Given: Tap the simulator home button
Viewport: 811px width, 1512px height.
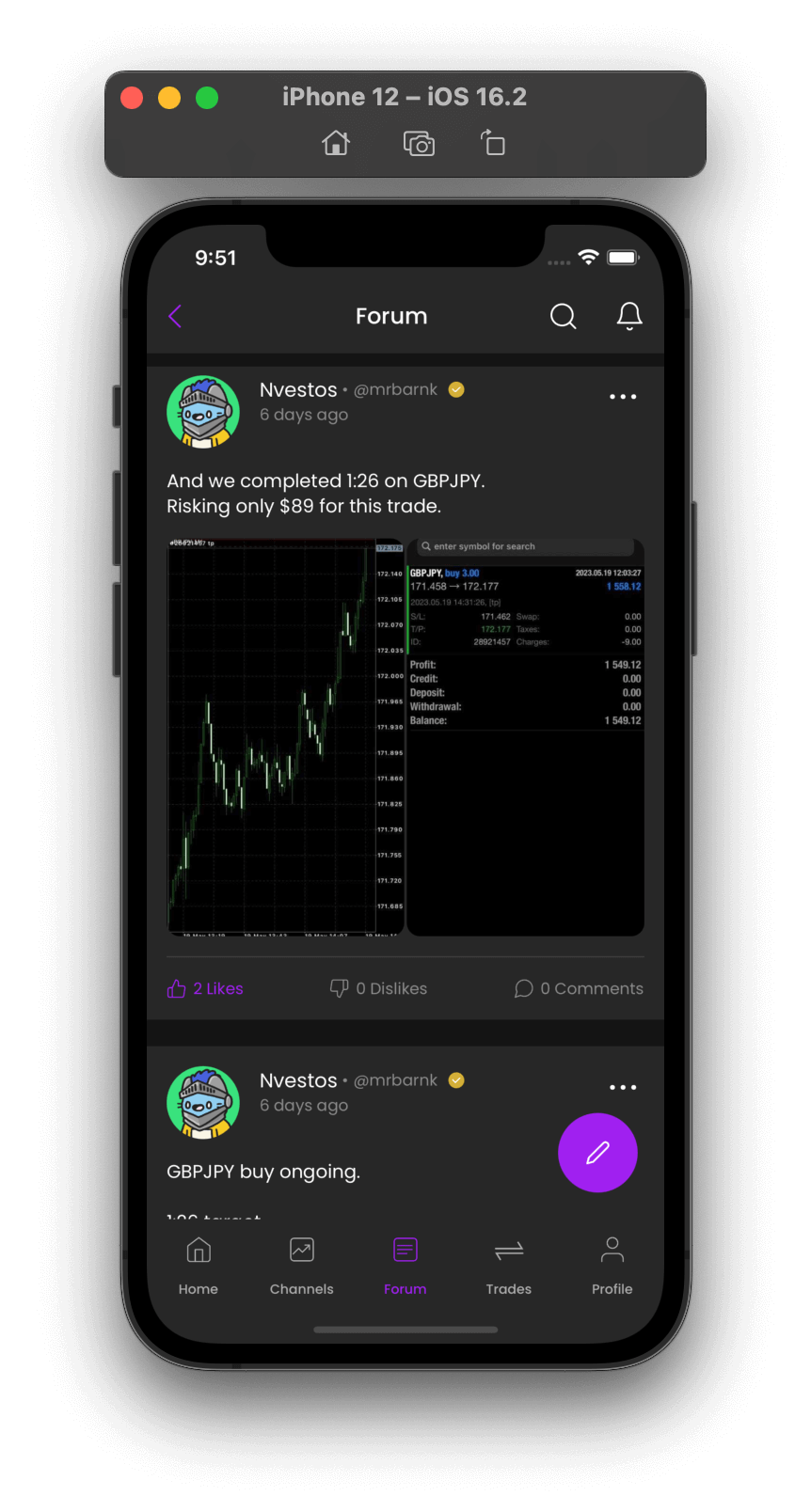Looking at the screenshot, I should pos(336,144).
